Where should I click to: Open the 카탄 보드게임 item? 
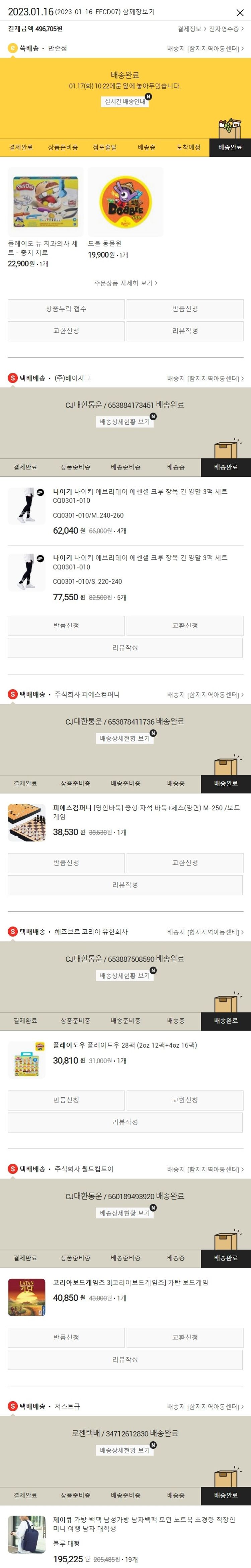click(x=131, y=1282)
